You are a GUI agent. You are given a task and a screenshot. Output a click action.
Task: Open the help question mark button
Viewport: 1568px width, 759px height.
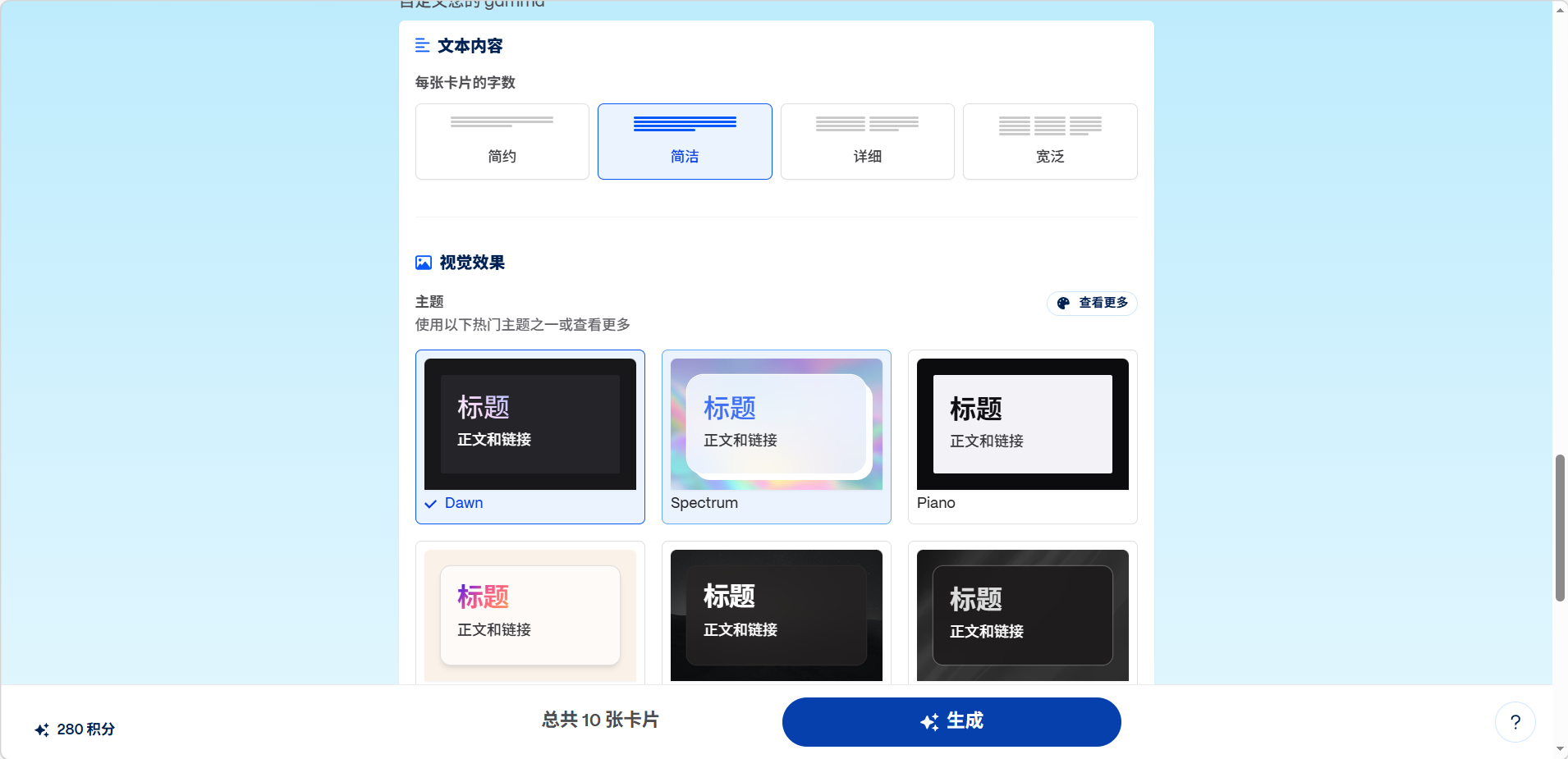pyautogui.click(x=1515, y=722)
